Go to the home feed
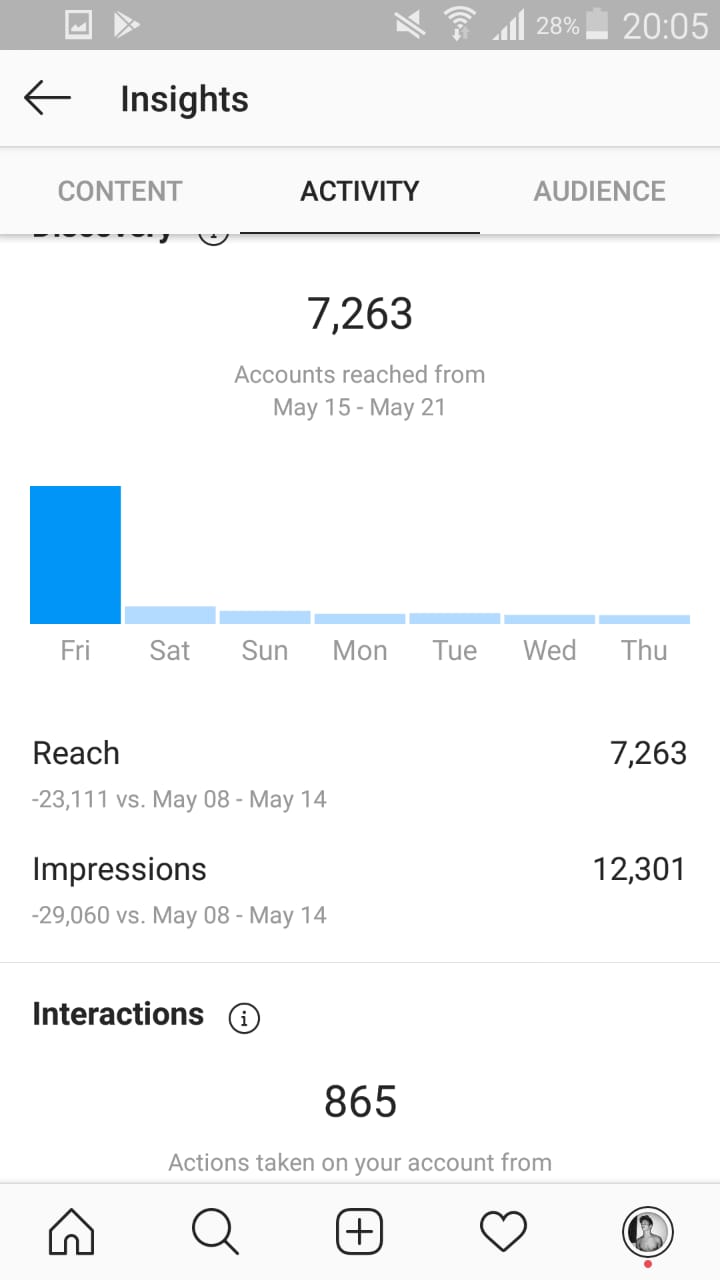Viewport: 720px width, 1280px height. click(72, 1232)
